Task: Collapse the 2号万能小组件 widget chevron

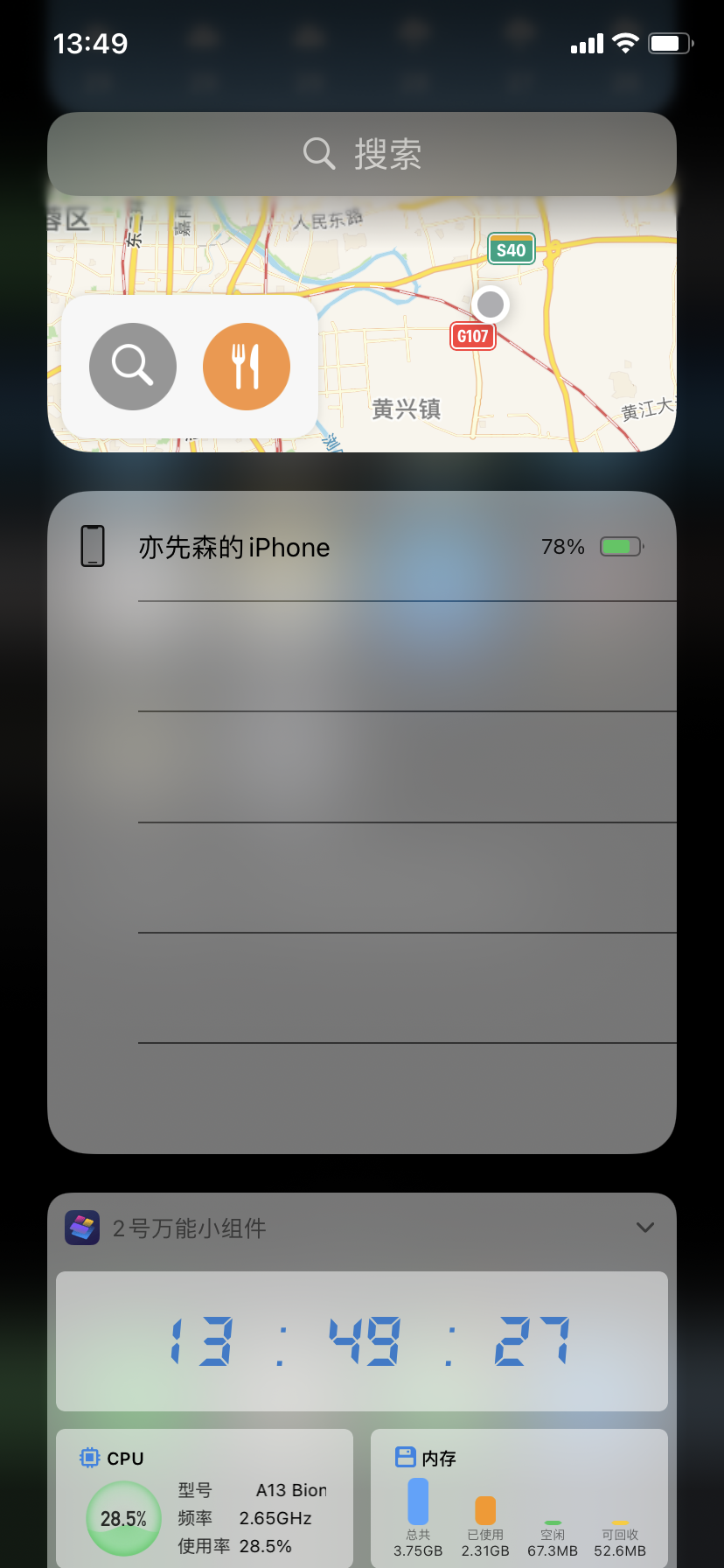Action: [x=645, y=1228]
